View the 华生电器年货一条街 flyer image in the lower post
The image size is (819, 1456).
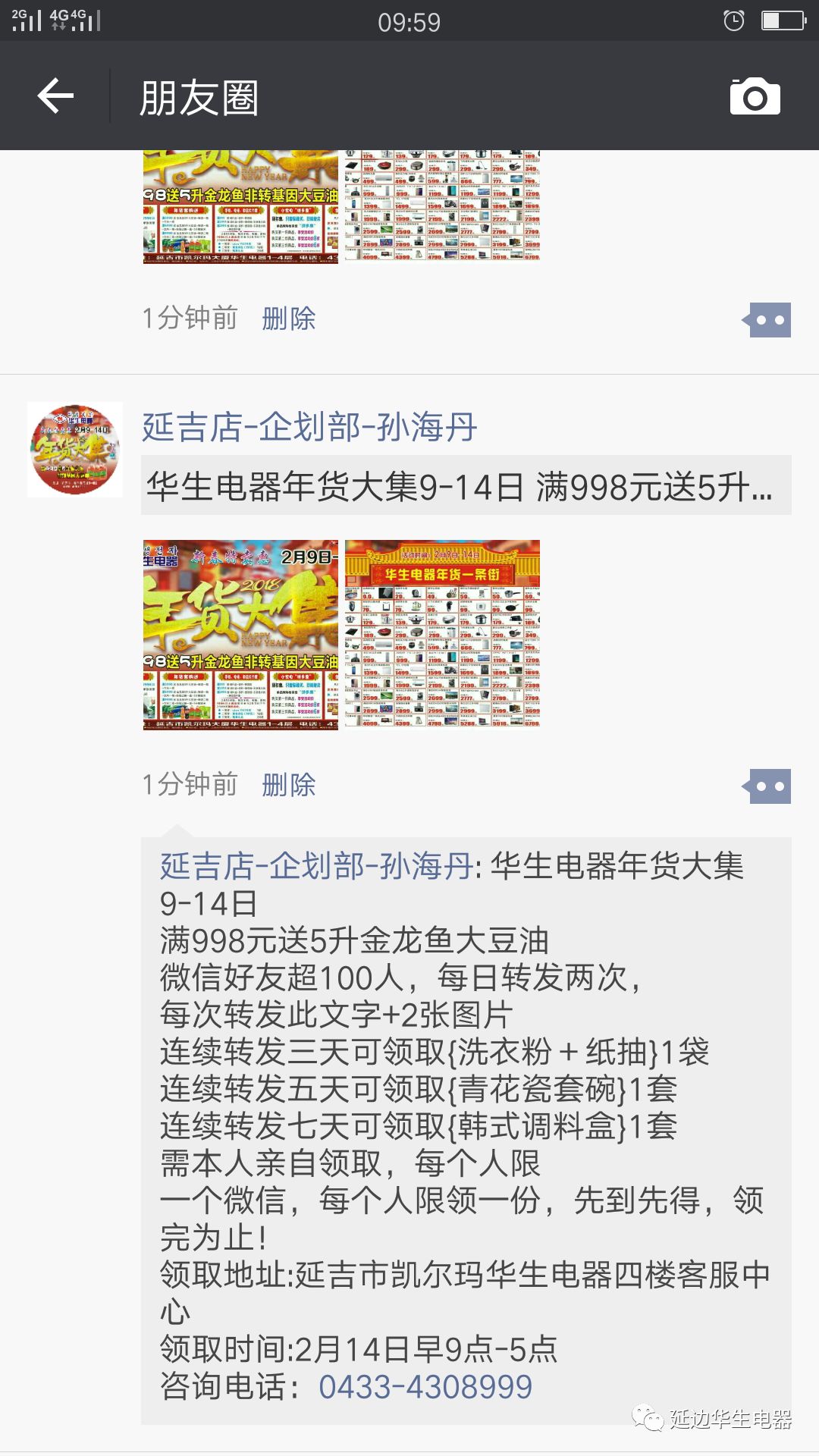[x=442, y=635]
